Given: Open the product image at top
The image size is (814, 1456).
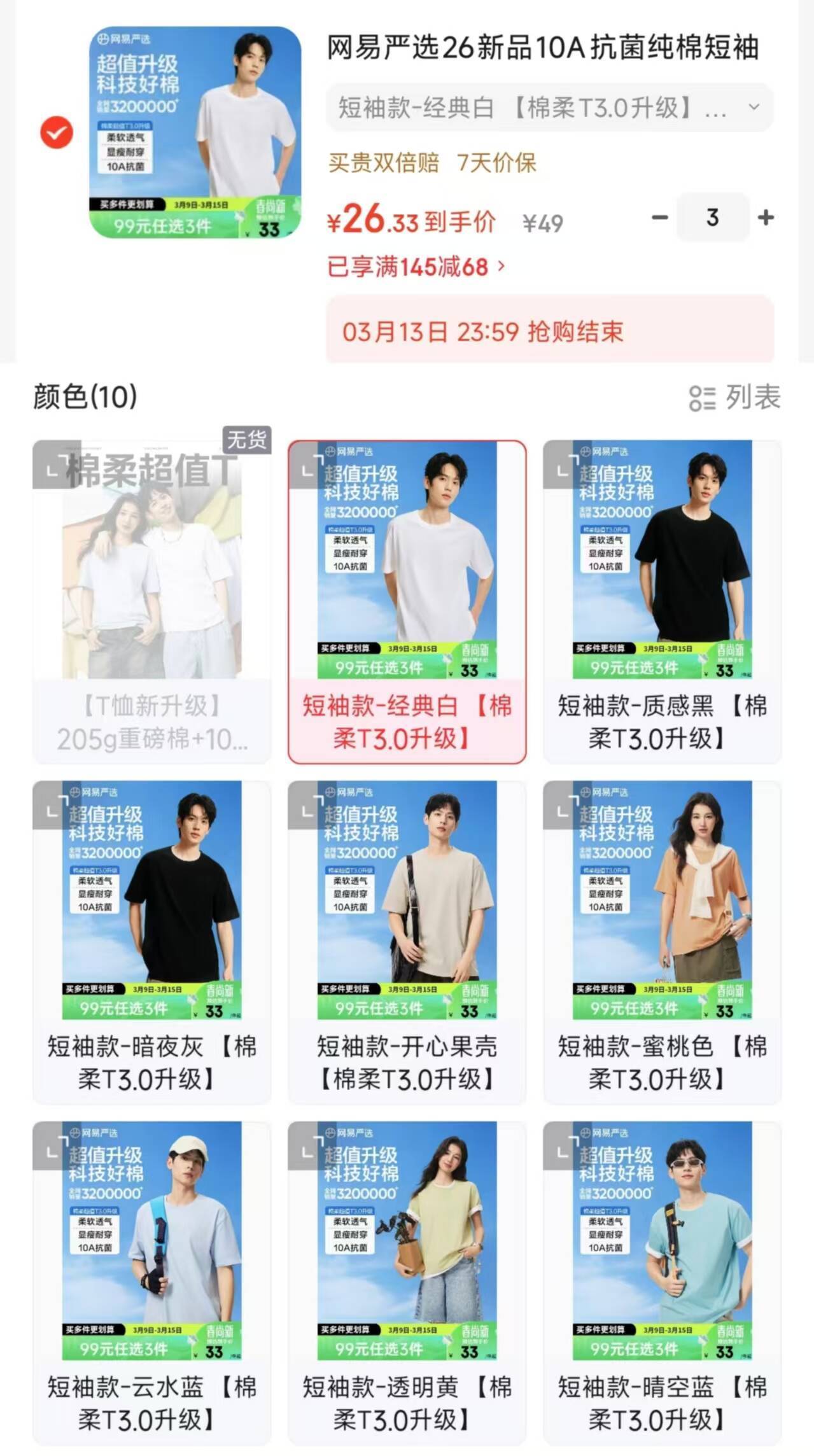Looking at the screenshot, I should point(195,132).
